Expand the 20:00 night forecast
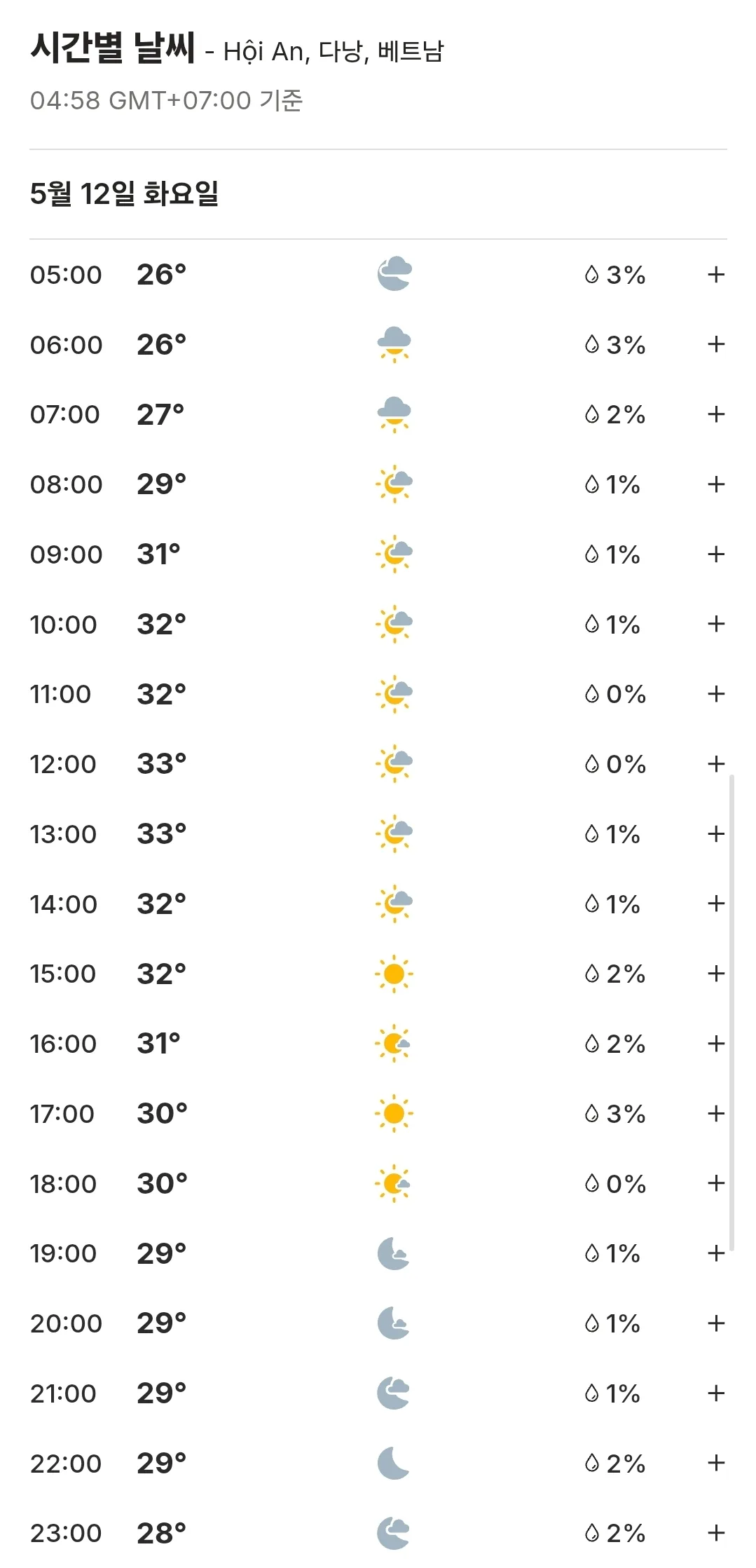756x1568 pixels. [715, 1323]
